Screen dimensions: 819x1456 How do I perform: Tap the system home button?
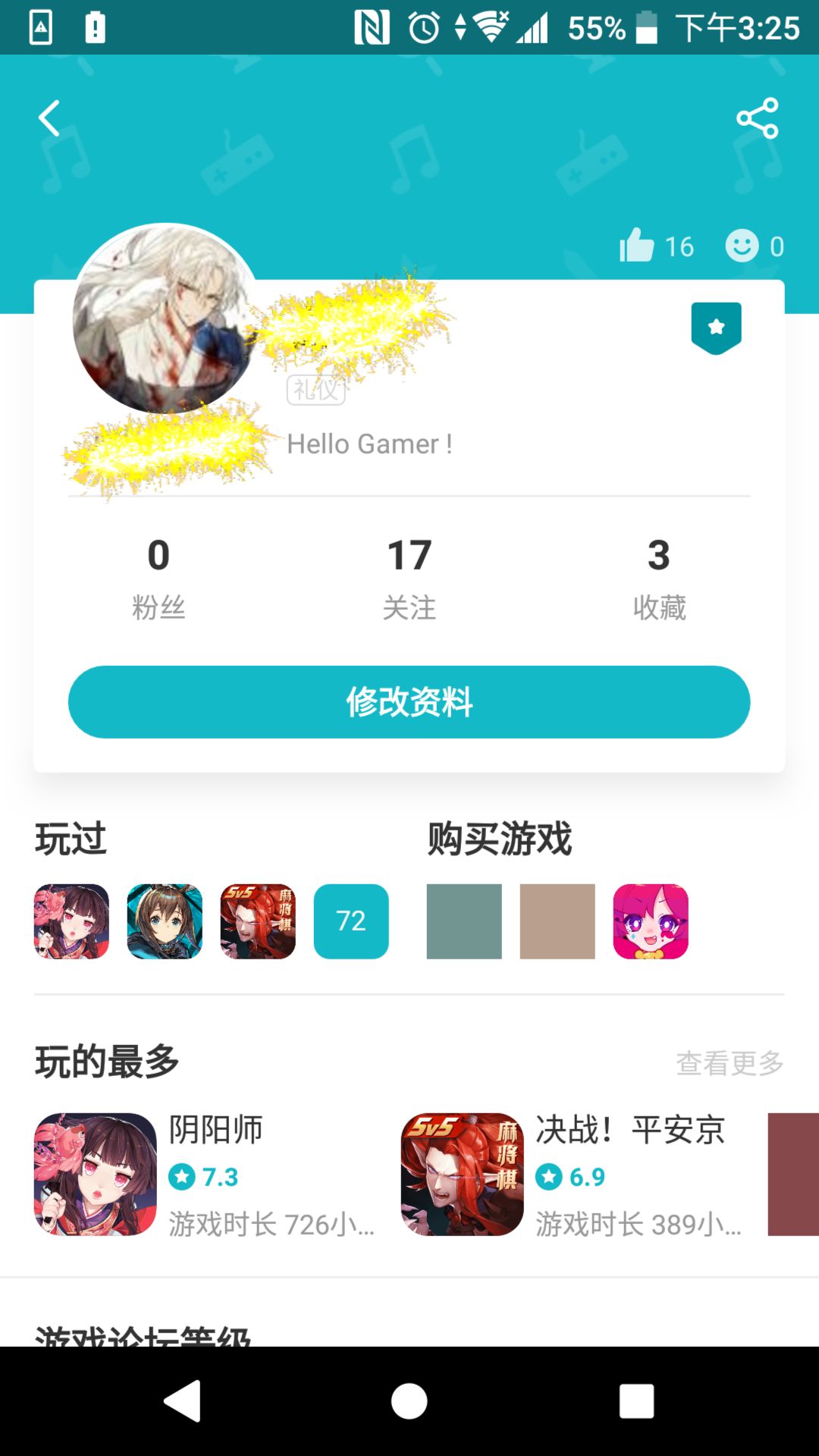click(x=409, y=1401)
